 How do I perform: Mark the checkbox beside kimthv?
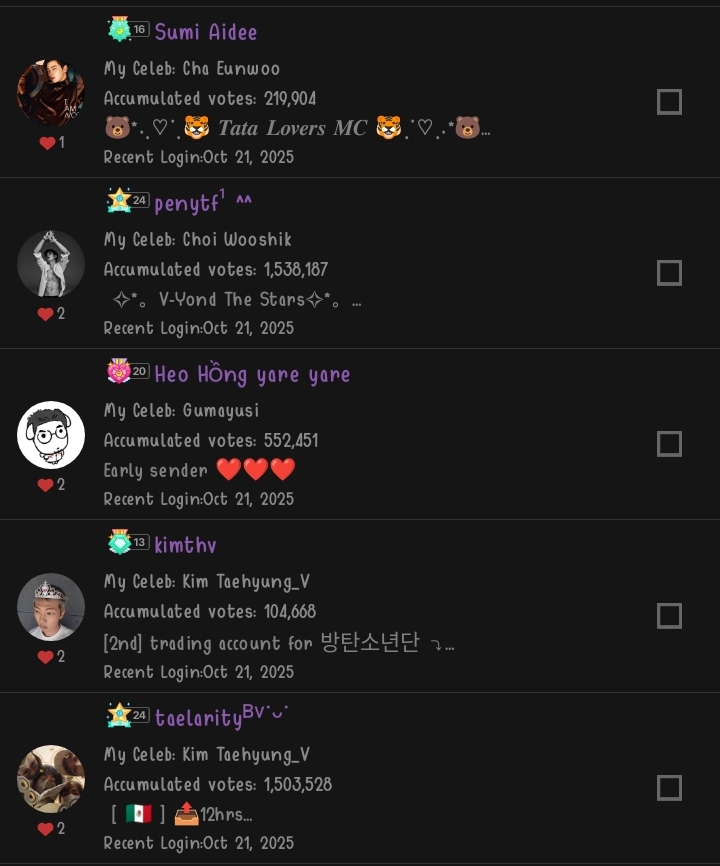(x=669, y=616)
